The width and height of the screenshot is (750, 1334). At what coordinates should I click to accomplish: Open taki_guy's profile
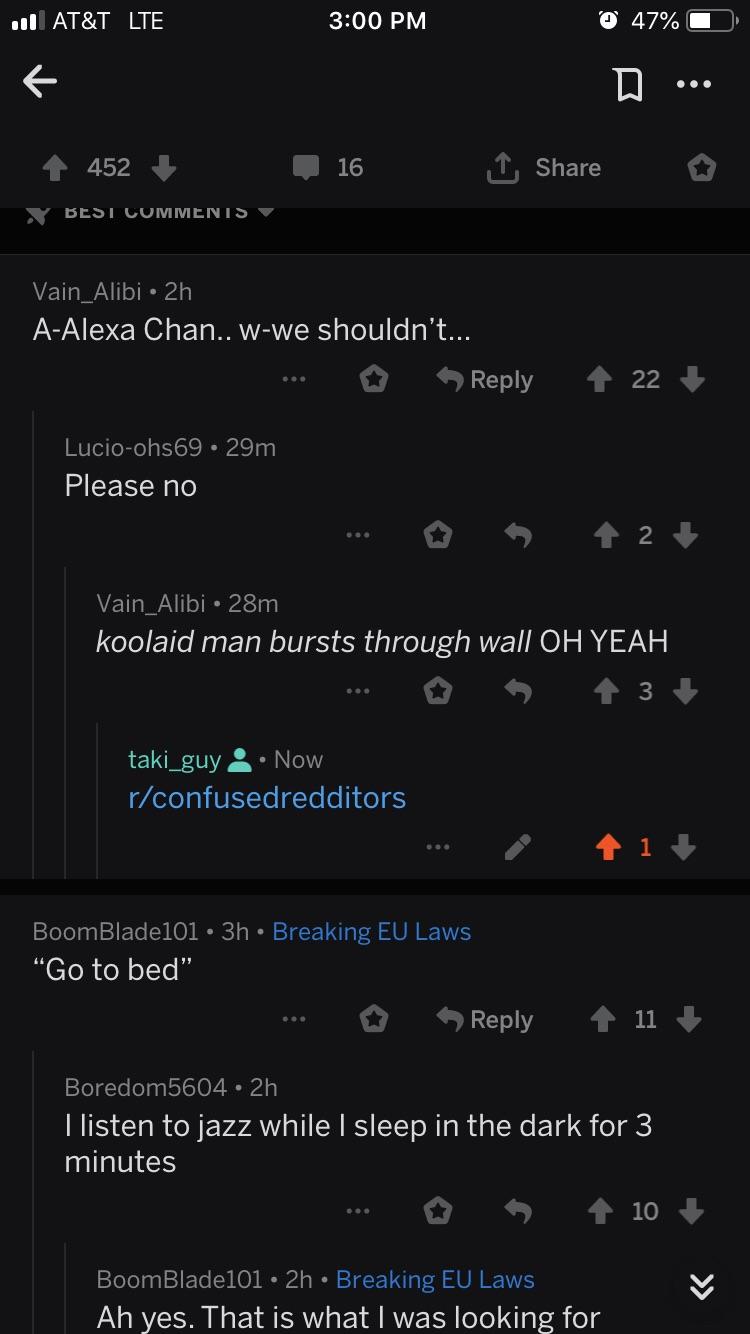(x=175, y=760)
